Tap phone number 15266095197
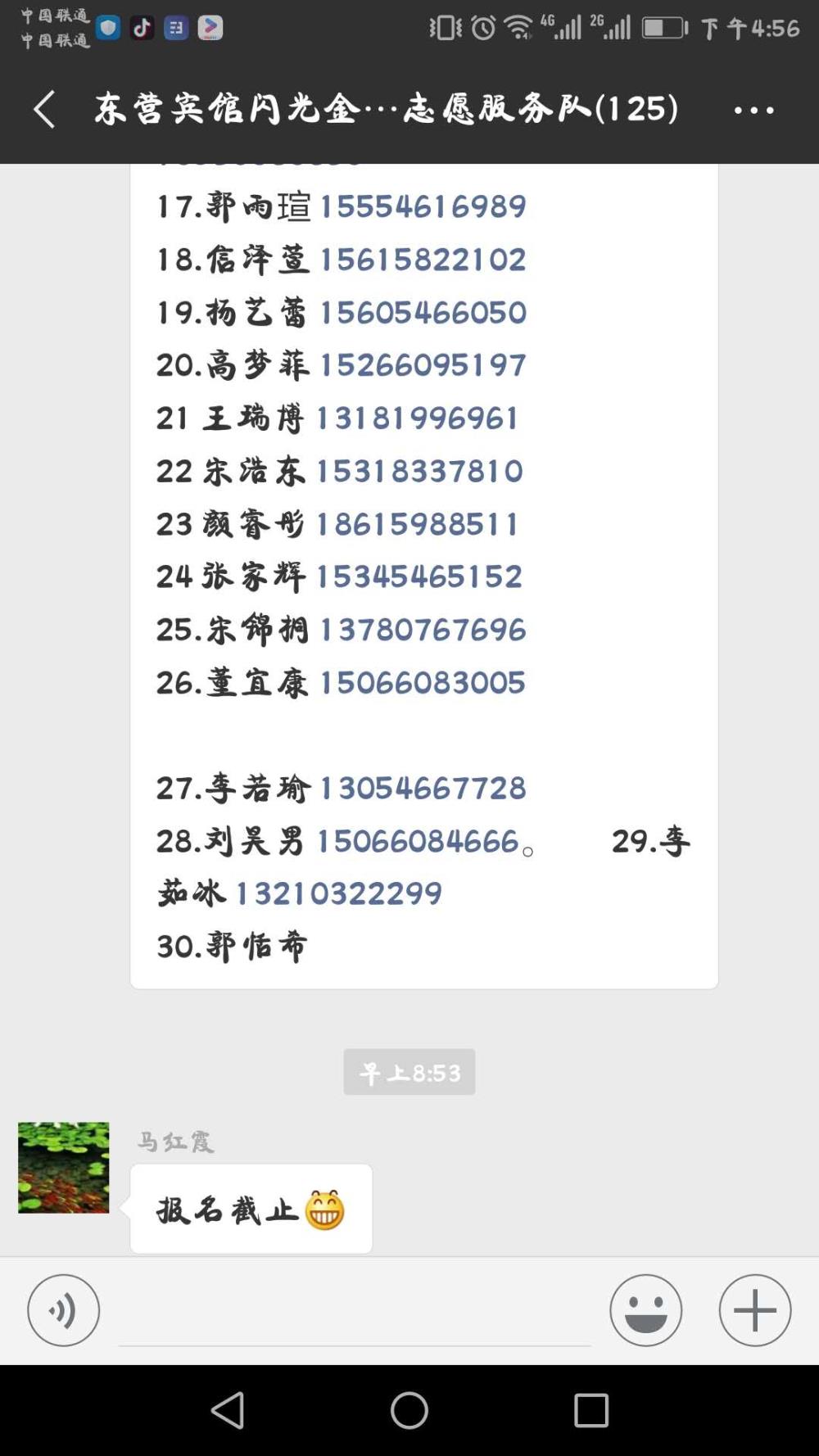 point(423,365)
